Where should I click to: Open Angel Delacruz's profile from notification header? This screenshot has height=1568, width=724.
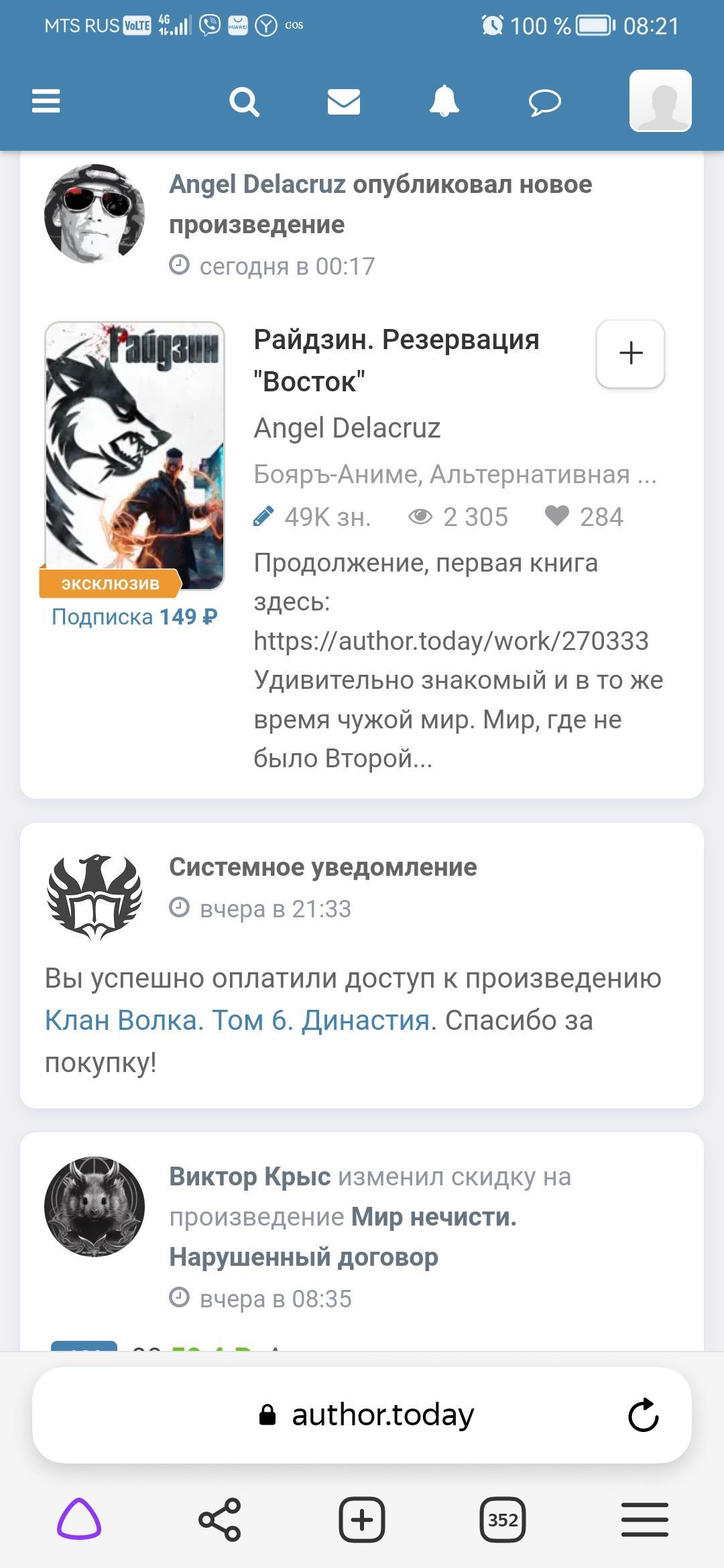[257, 184]
